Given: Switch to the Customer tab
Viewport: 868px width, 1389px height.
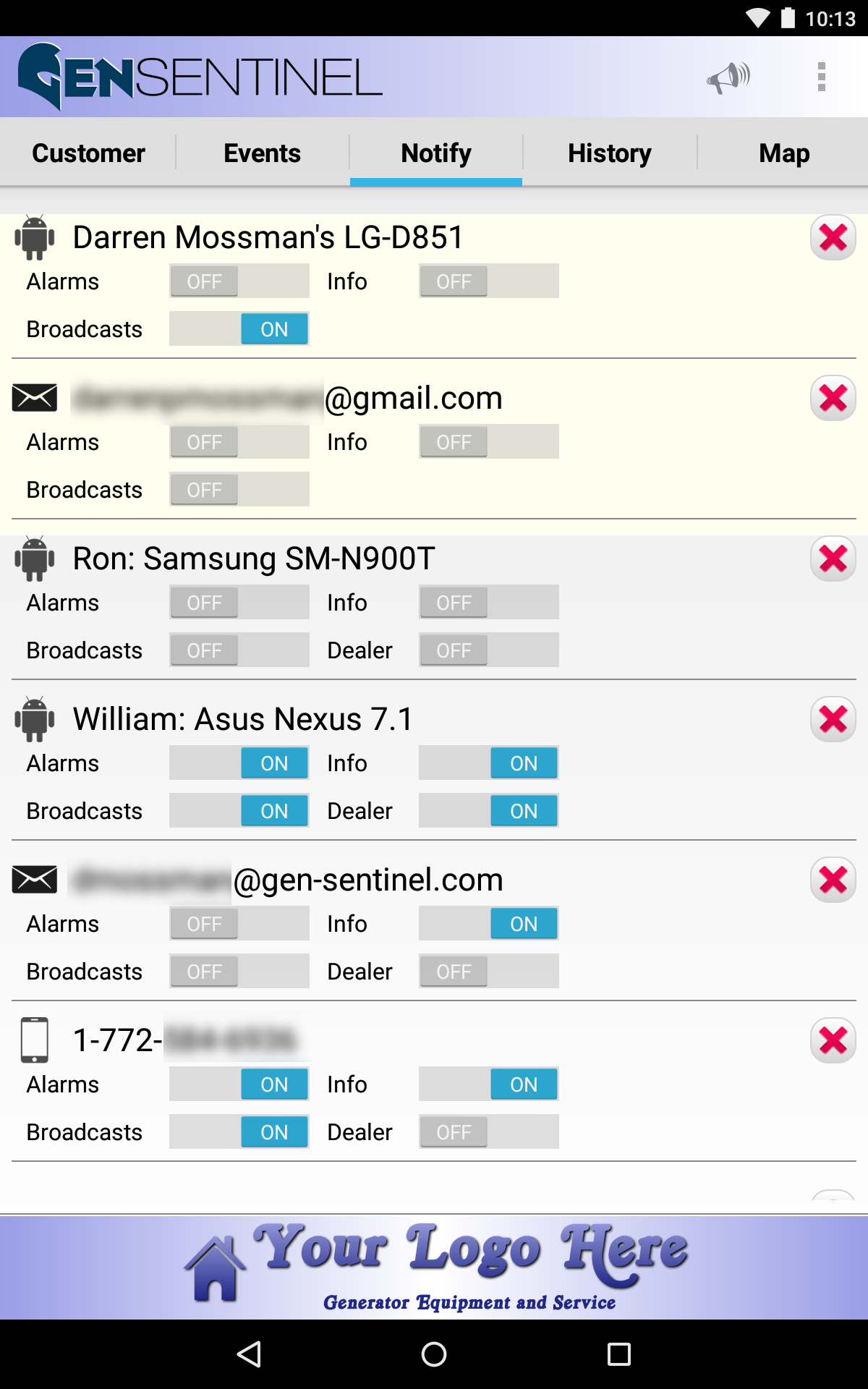Looking at the screenshot, I should click(88, 153).
